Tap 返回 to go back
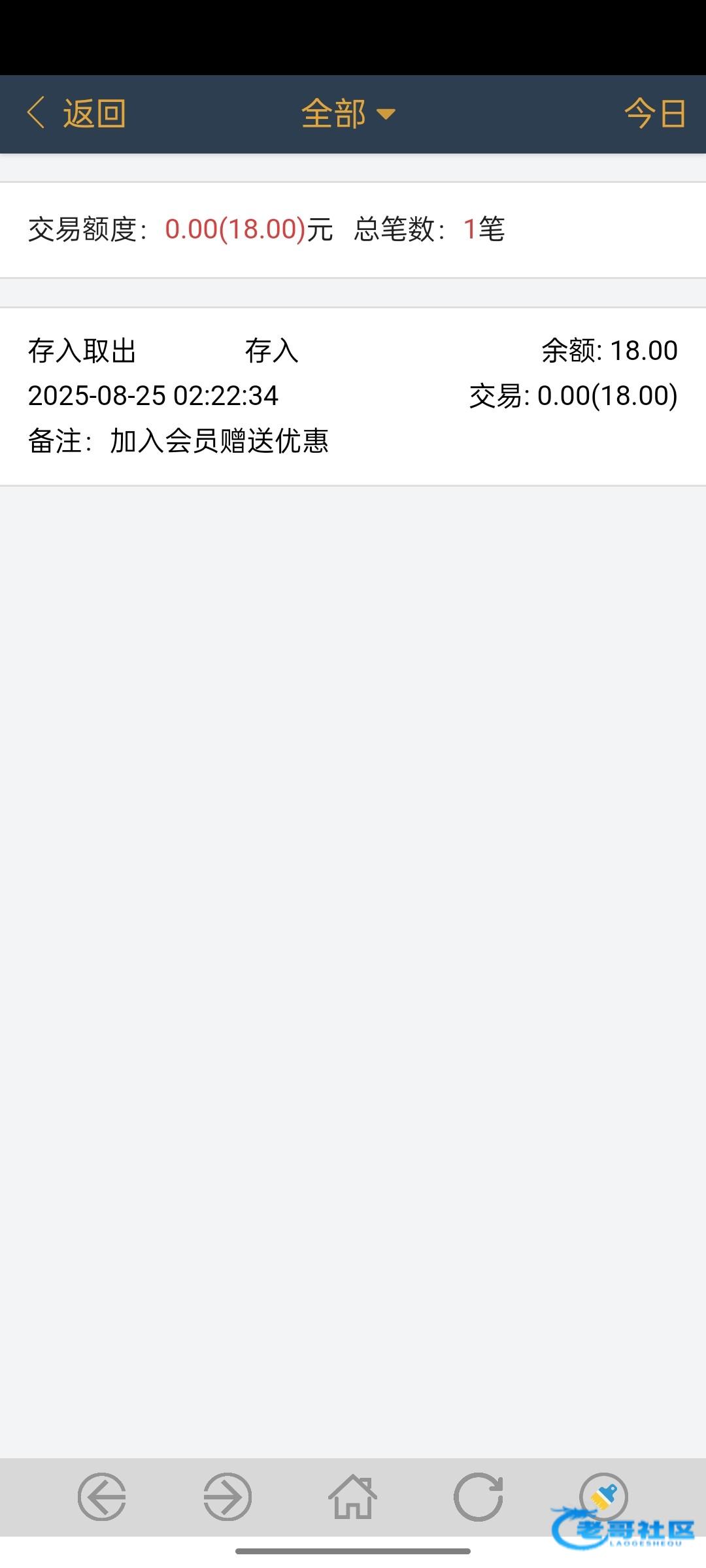Viewport: 706px width, 1568px height. point(76,114)
